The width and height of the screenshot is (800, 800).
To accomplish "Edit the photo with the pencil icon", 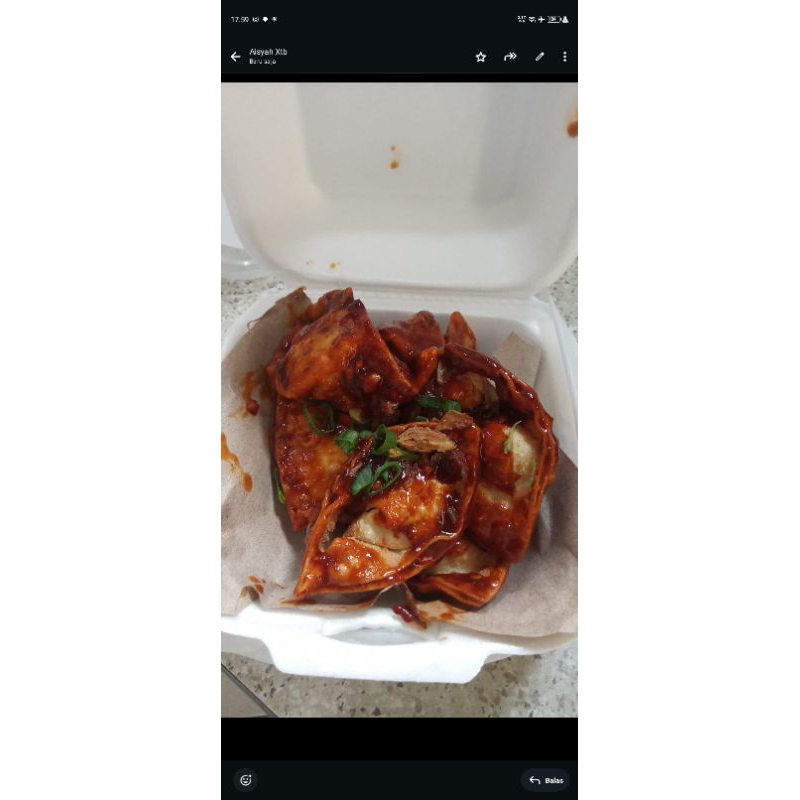I will (539, 57).
